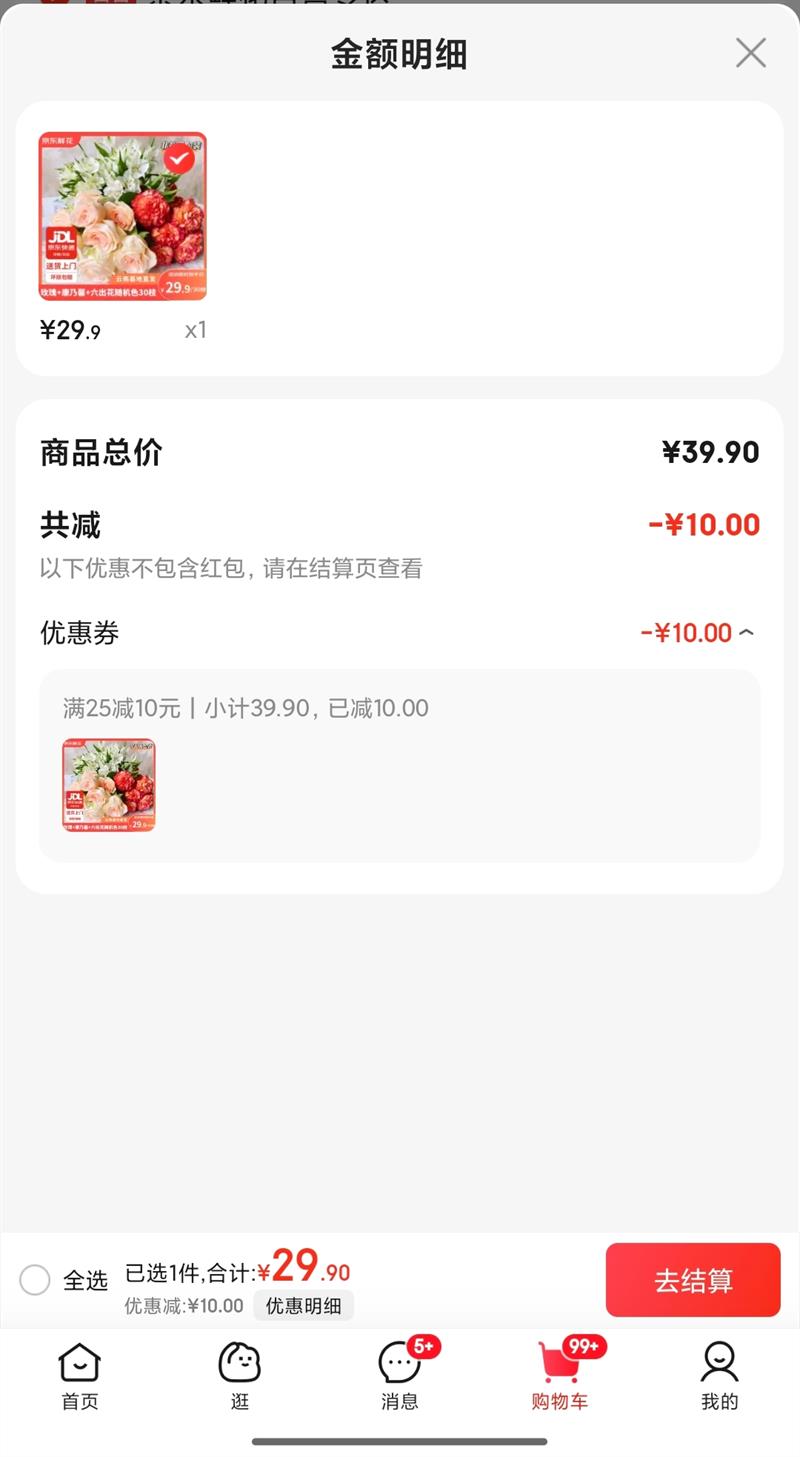800x1457 pixels.
Task: Open the 购物车 tab
Action: pos(560,1375)
